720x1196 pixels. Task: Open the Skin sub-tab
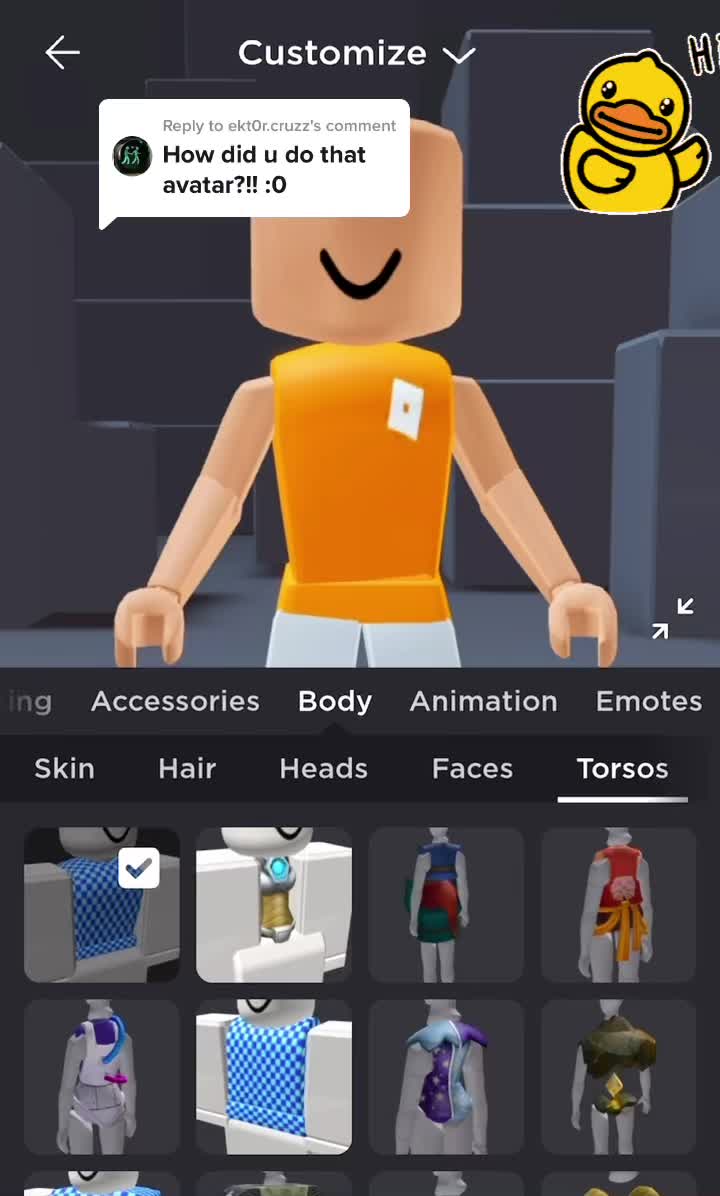(x=64, y=768)
